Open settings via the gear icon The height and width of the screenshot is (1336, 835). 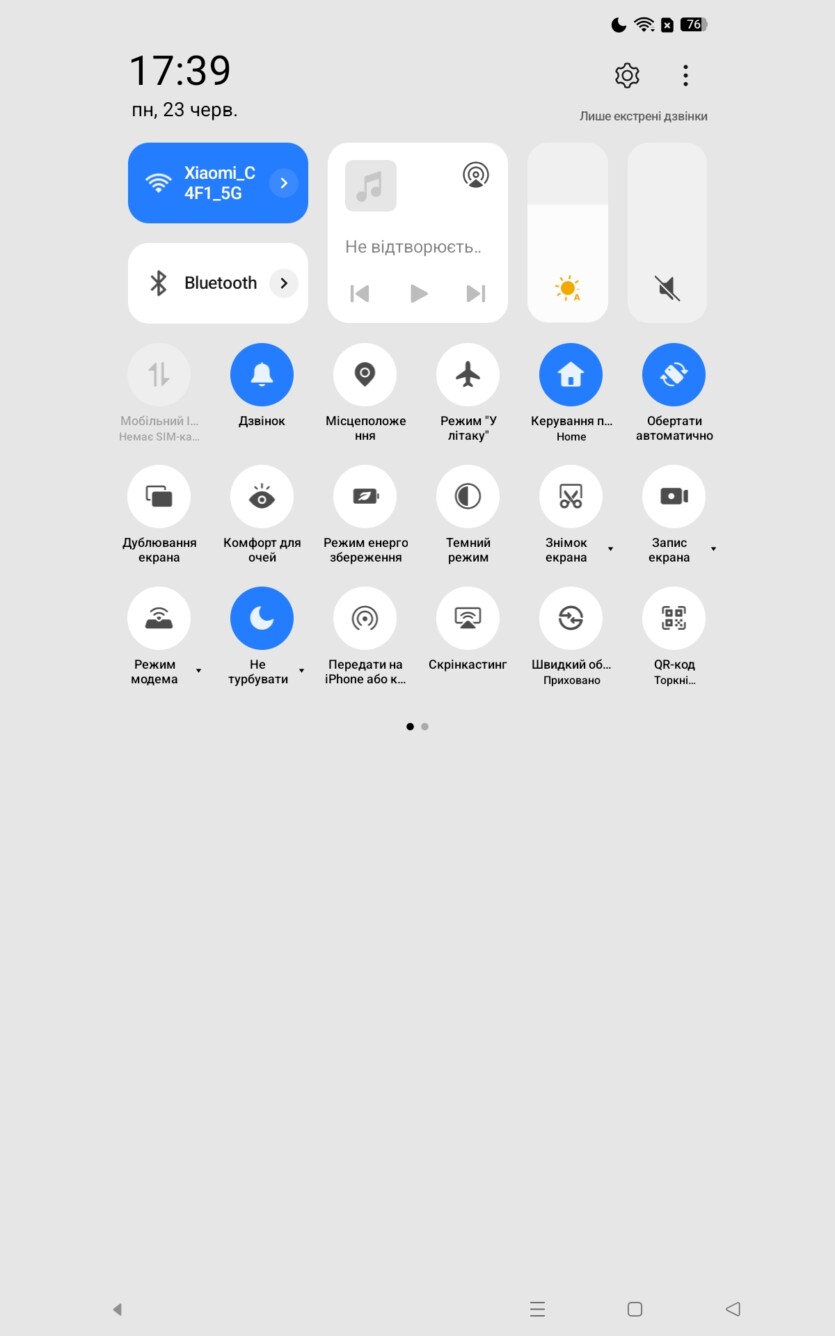pyautogui.click(x=627, y=75)
